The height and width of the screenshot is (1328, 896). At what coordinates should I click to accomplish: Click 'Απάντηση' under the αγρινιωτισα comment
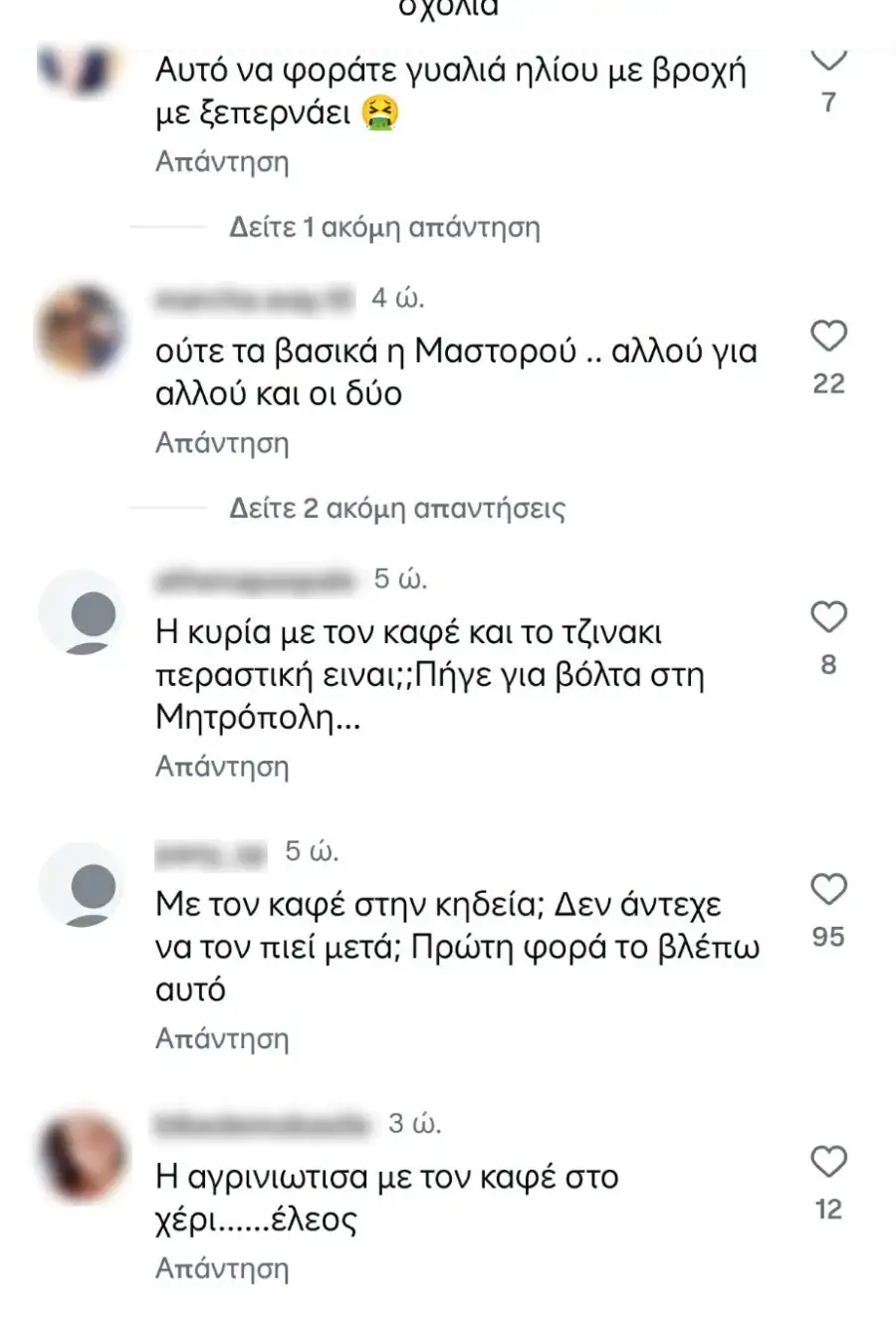click(223, 1268)
